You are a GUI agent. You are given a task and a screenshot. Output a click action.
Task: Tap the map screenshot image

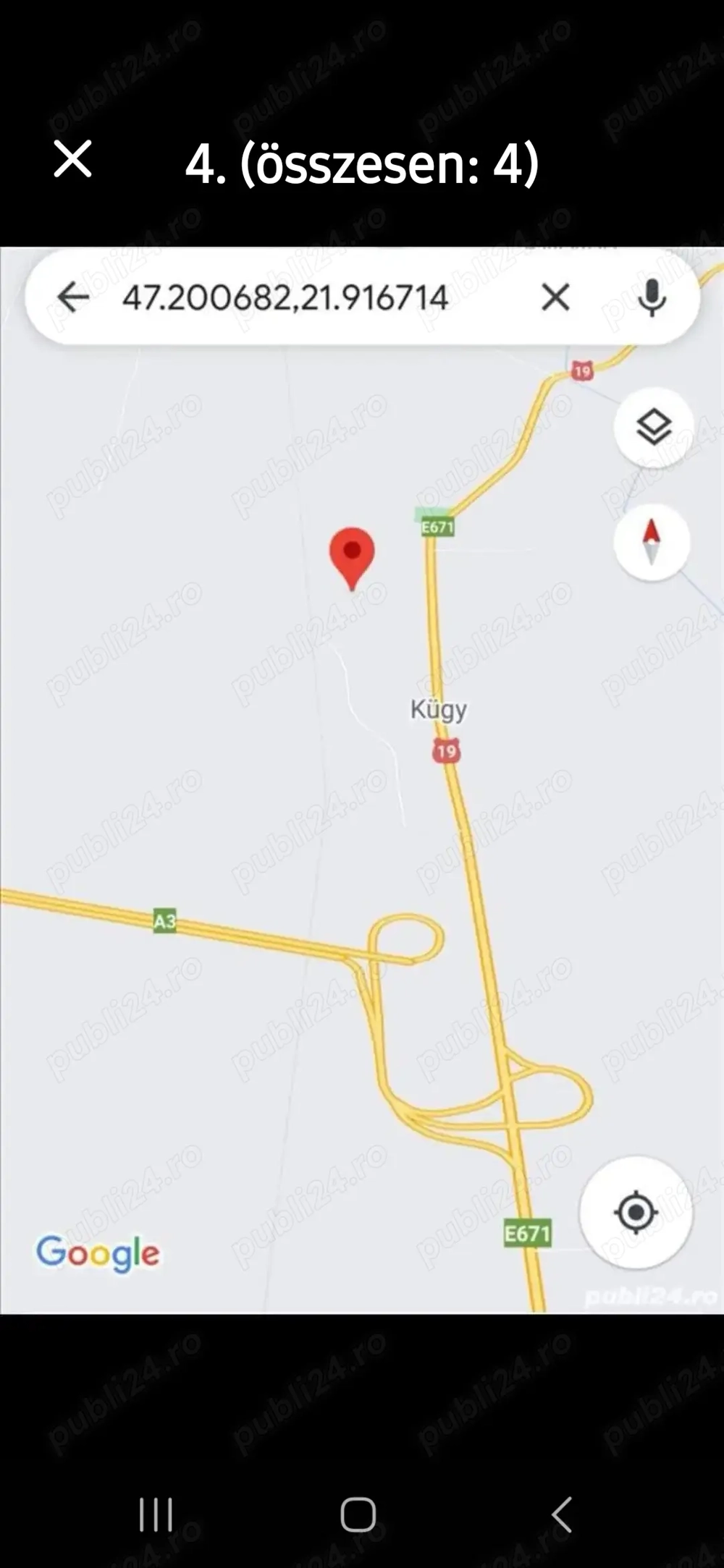pyautogui.click(x=362, y=781)
